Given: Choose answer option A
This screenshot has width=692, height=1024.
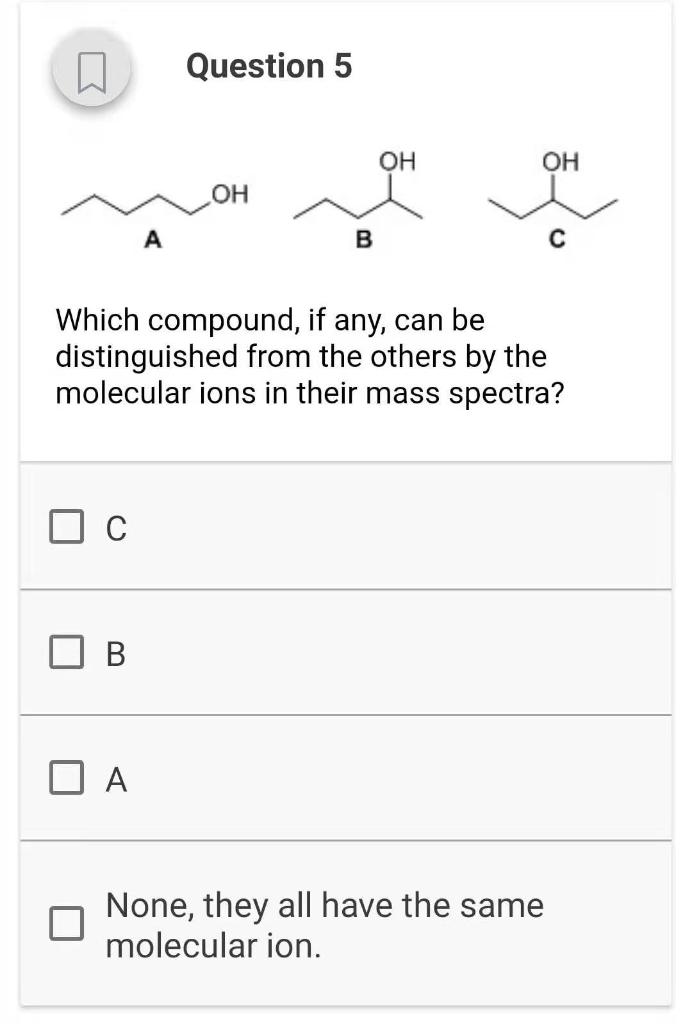Looking at the screenshot, I should pos(66,778).
